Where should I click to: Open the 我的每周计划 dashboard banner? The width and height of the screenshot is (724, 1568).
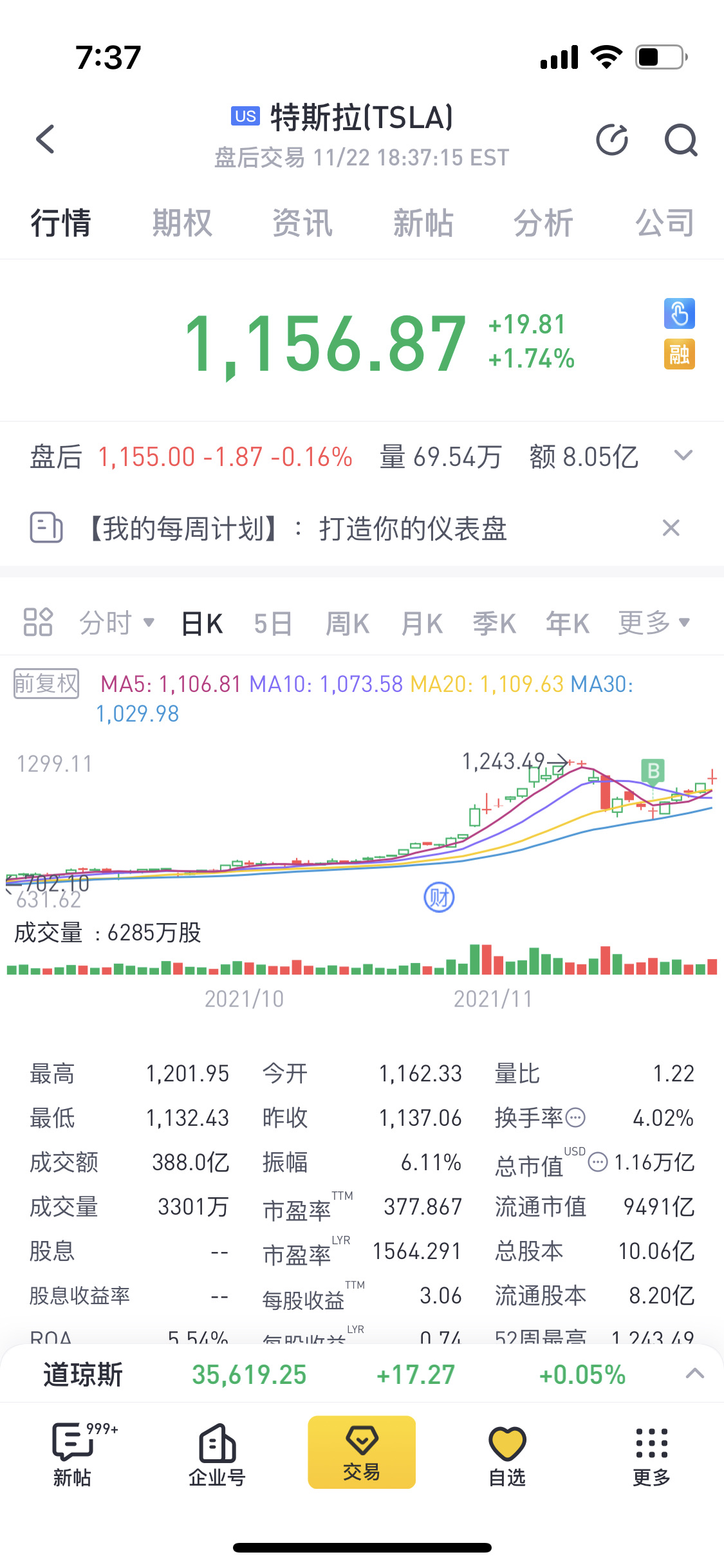tap(298, 528)
